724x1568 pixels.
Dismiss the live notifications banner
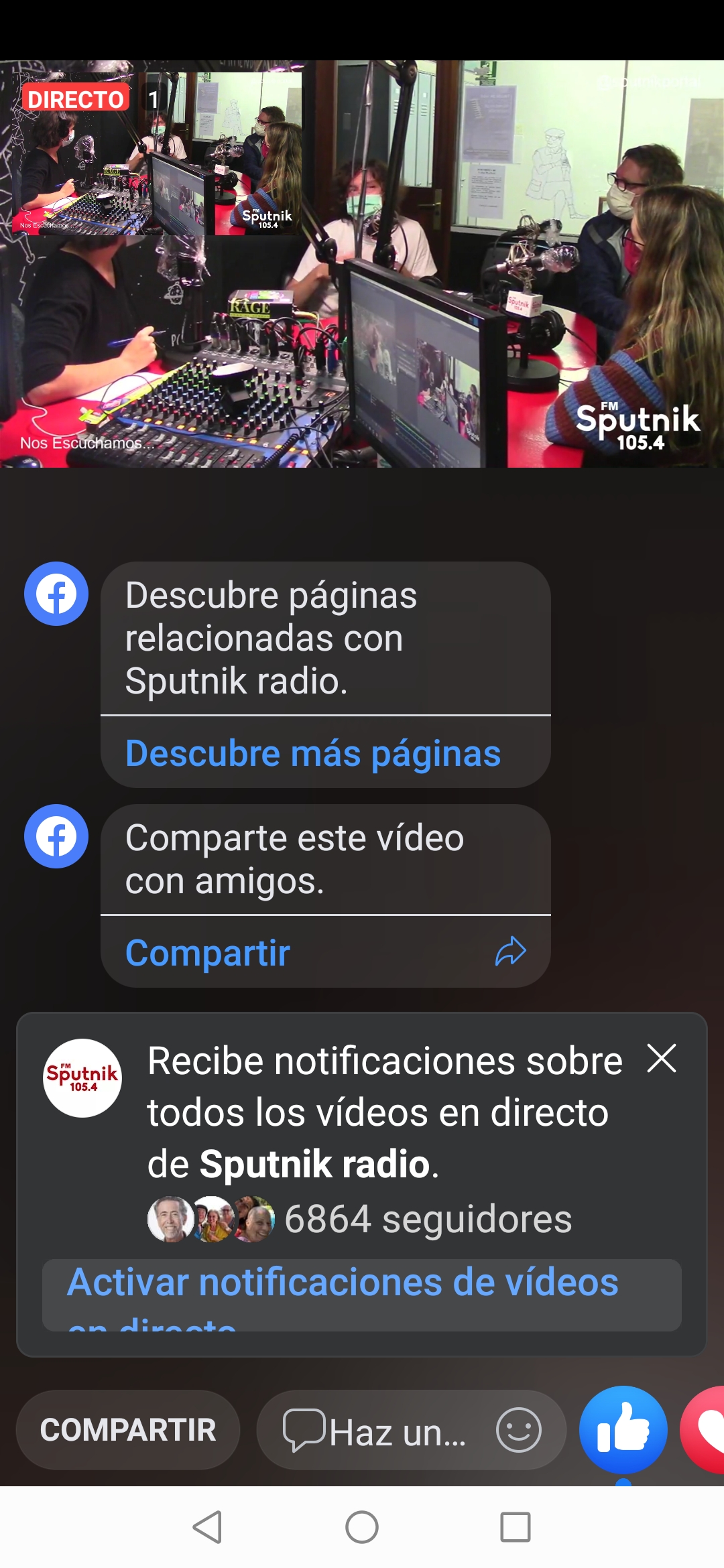tap(662, 1059)
